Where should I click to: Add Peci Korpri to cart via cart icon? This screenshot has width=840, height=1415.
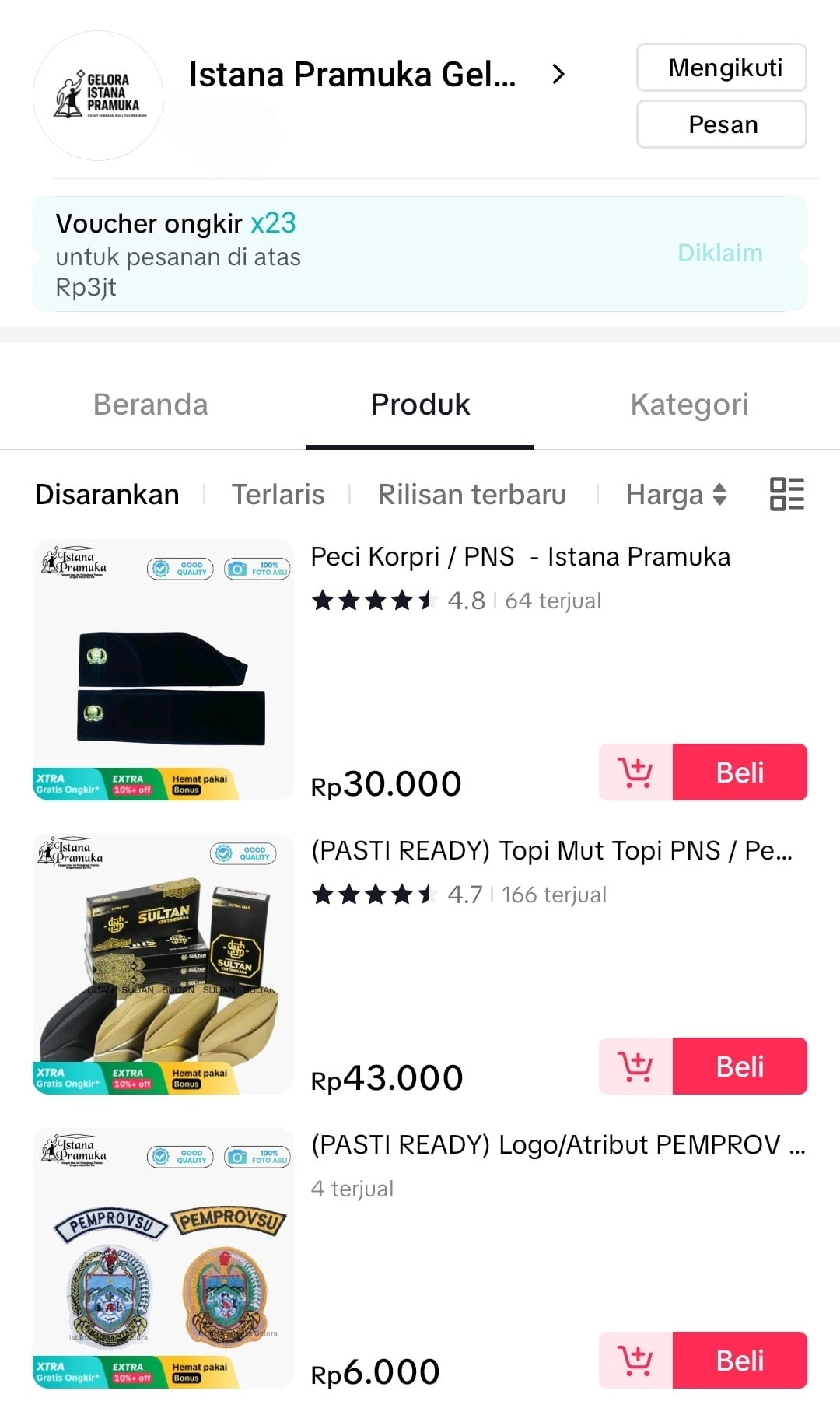pos(635,772)
